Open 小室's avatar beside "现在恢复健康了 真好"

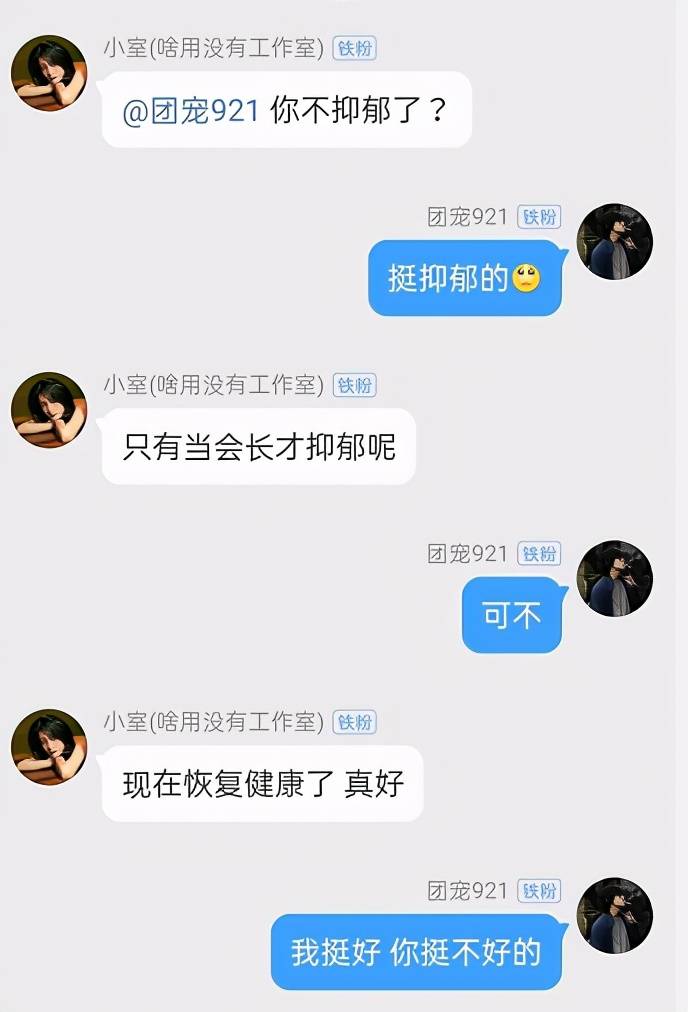click(x=49, y=747)
